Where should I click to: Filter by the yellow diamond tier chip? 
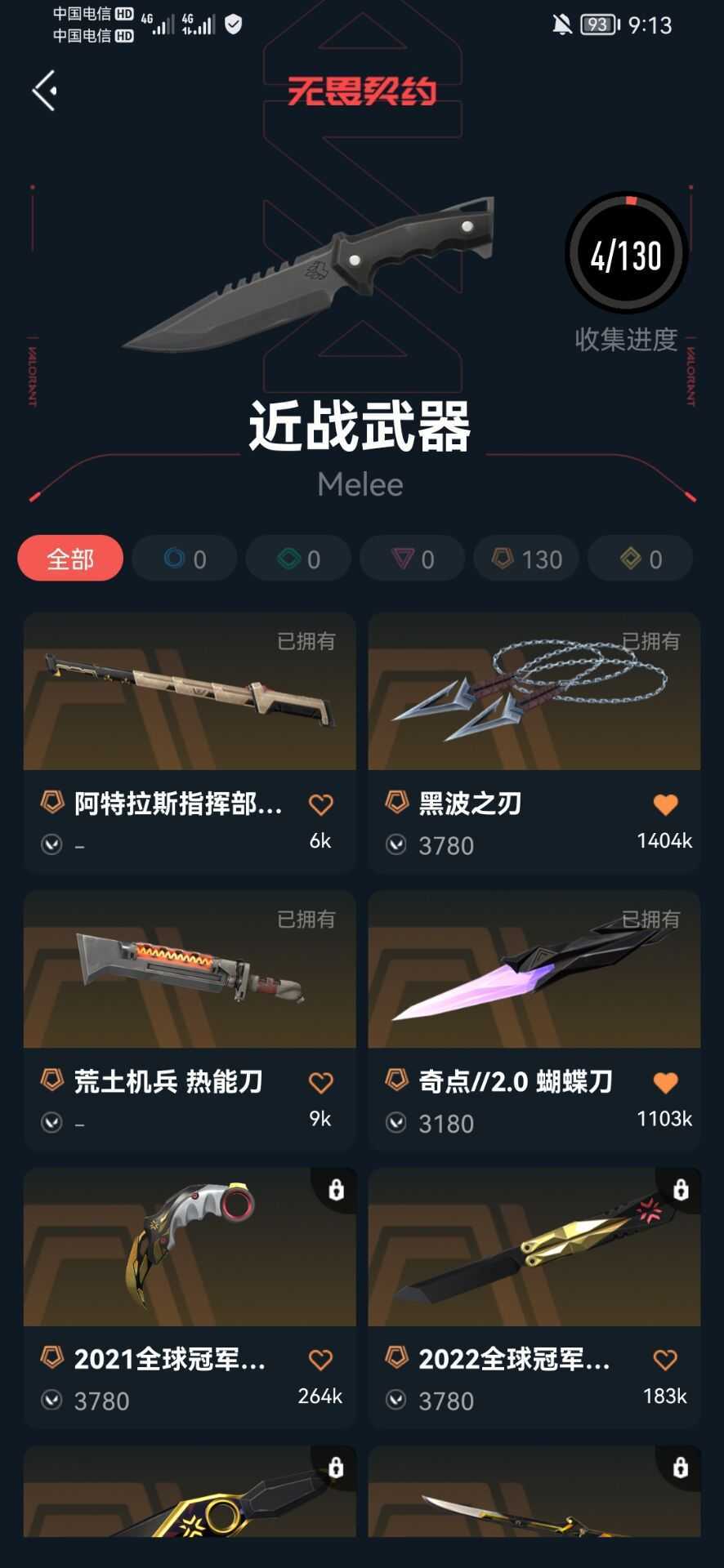tap(640, 559)
